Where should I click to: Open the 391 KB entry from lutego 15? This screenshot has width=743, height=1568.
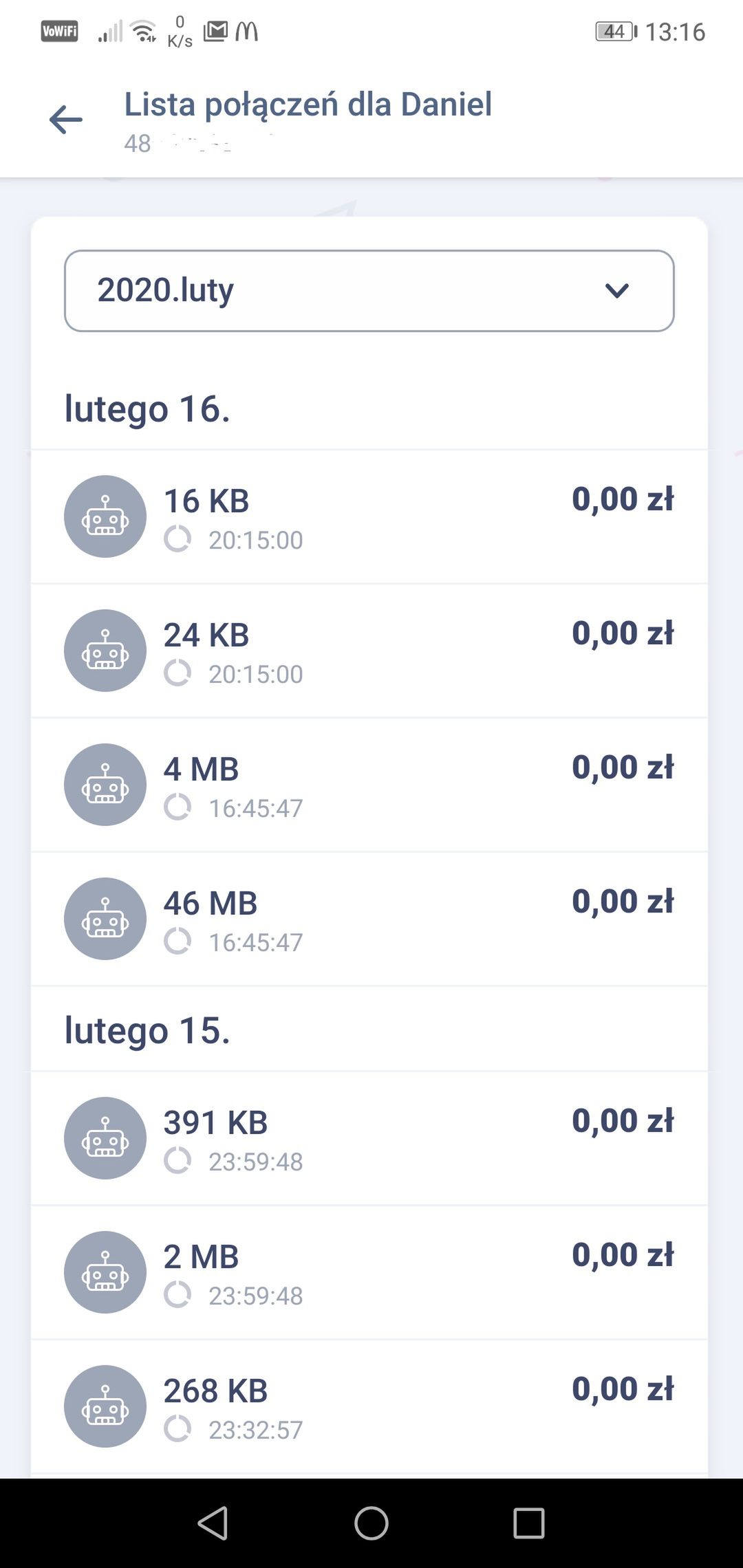[369, 1138]
